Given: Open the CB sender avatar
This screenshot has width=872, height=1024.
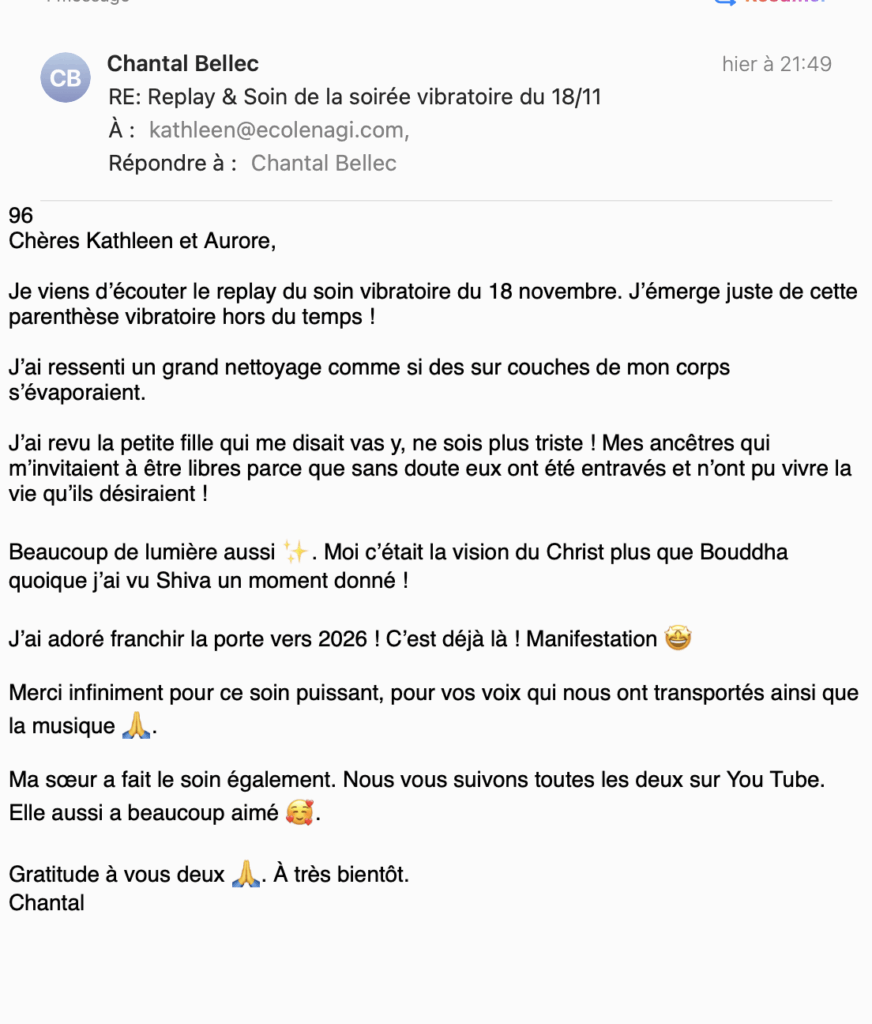Looking at the screenshot, I should coord(65,78).
